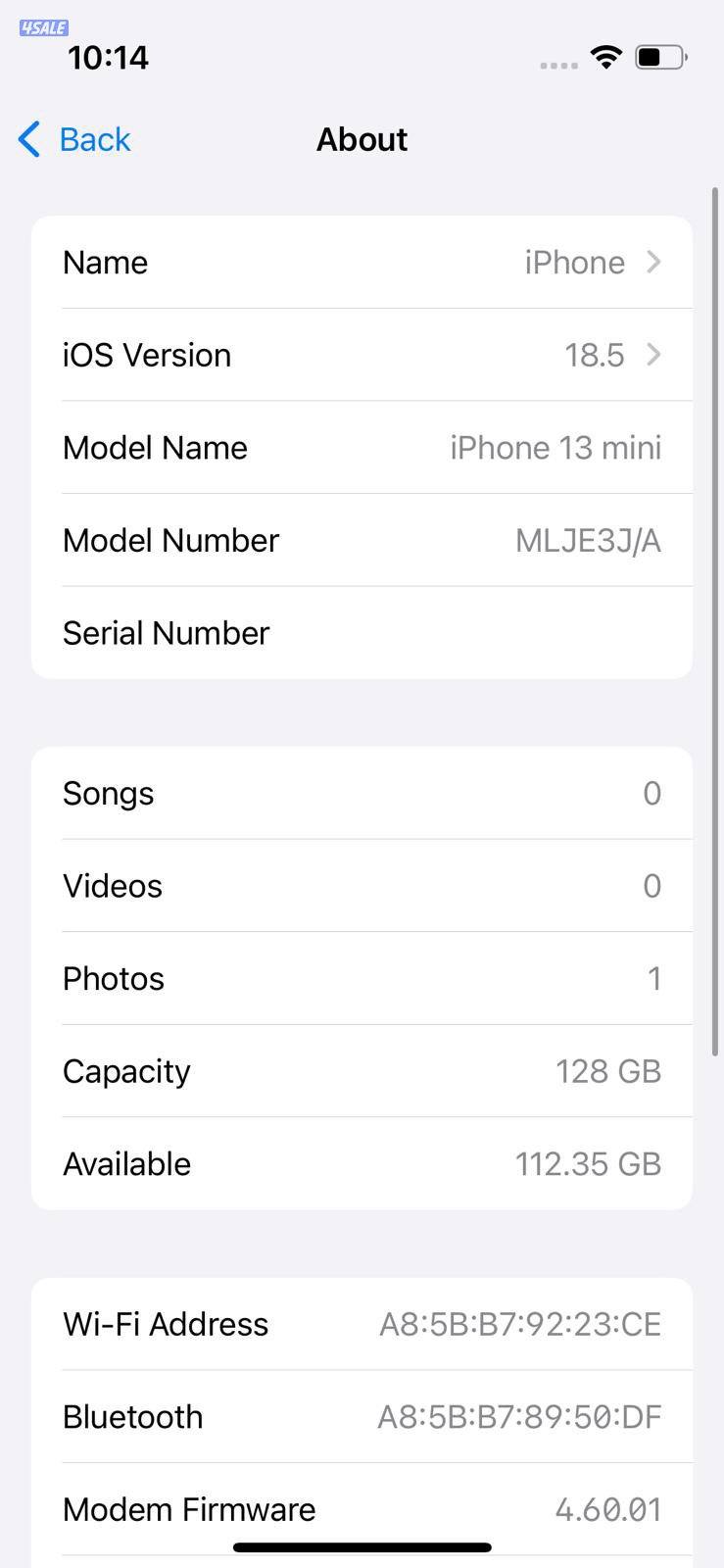Tap the Available storage row
This screenshot has width=724, height=1568.
pyautogui.click(x=362, y=1163)
